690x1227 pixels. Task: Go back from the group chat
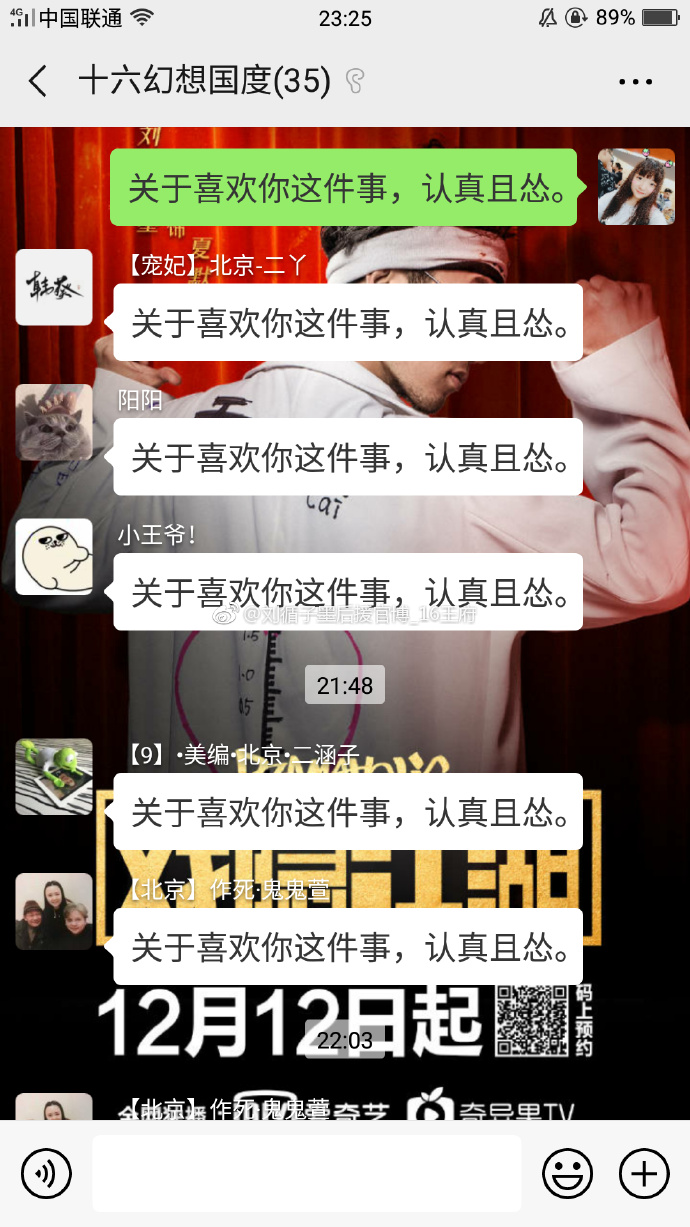click(38, 81)
